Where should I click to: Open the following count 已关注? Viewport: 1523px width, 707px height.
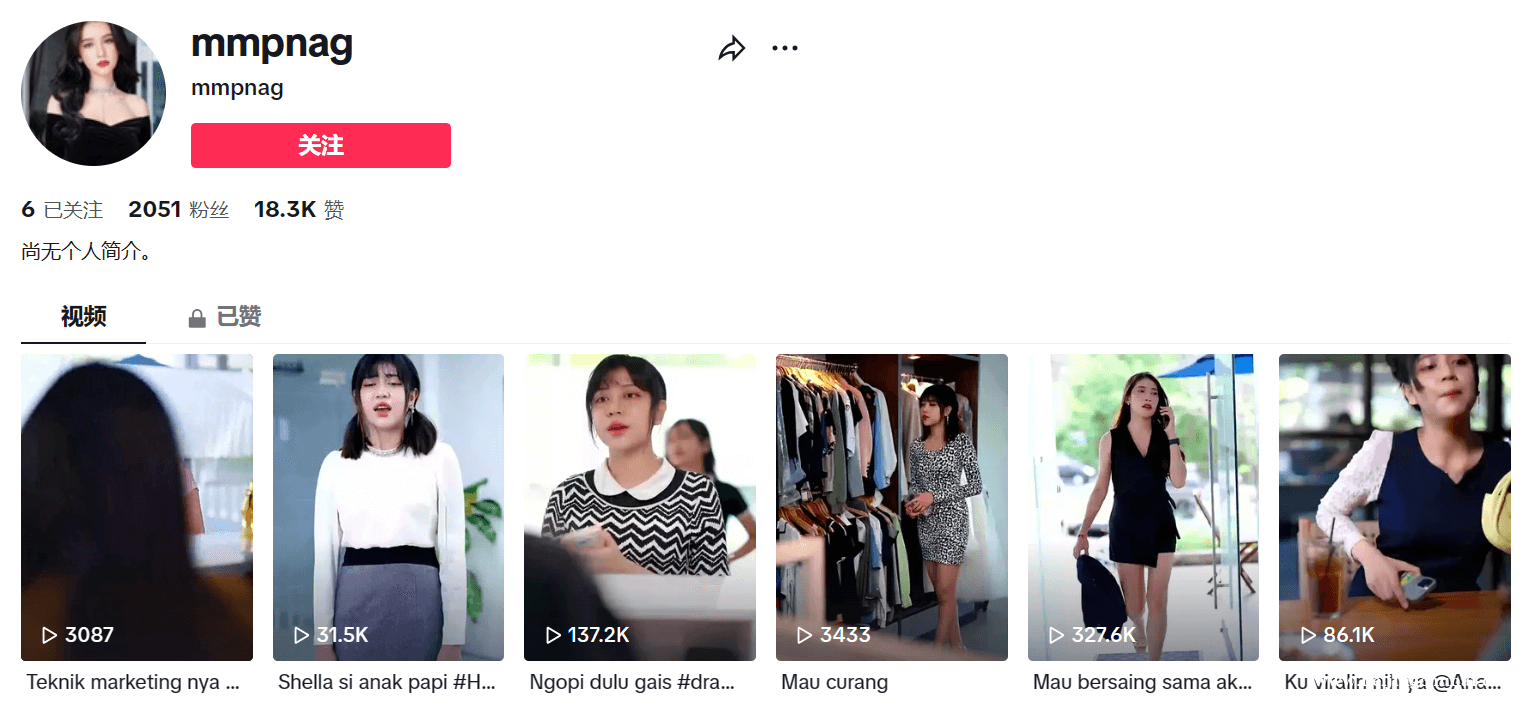coord(62,210)
